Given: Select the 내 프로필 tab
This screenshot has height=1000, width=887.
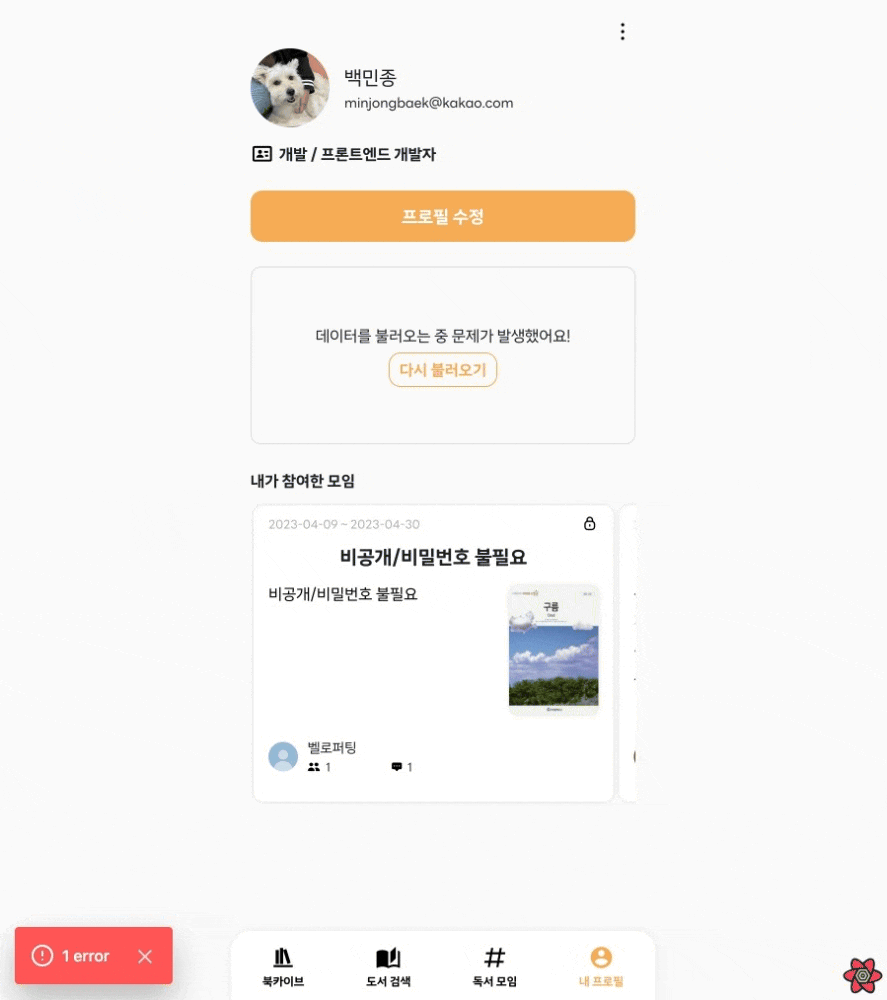Looking at the screenshot, I should 600,967.
